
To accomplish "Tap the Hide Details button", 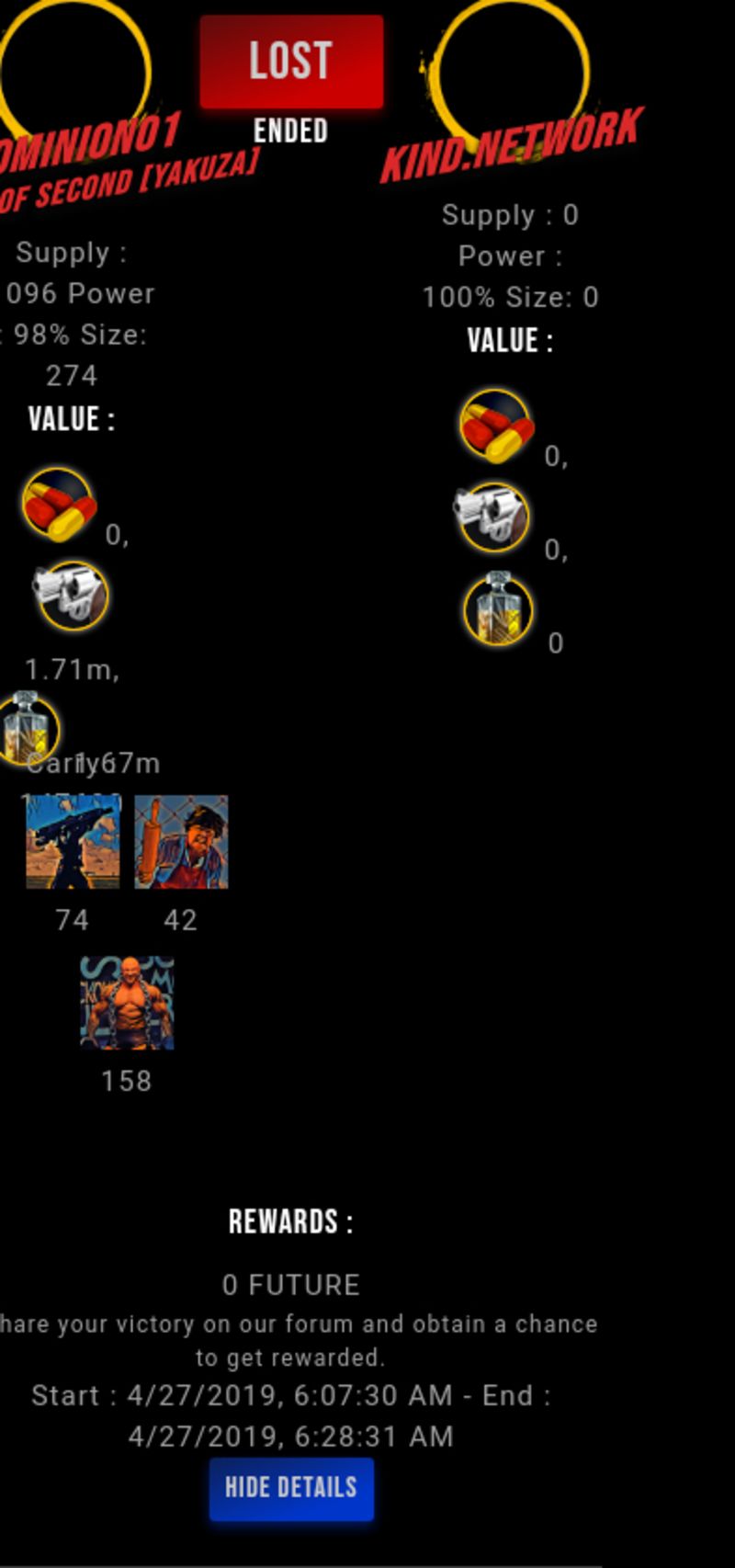I will pyautogui.click(x=291, y=1488).
